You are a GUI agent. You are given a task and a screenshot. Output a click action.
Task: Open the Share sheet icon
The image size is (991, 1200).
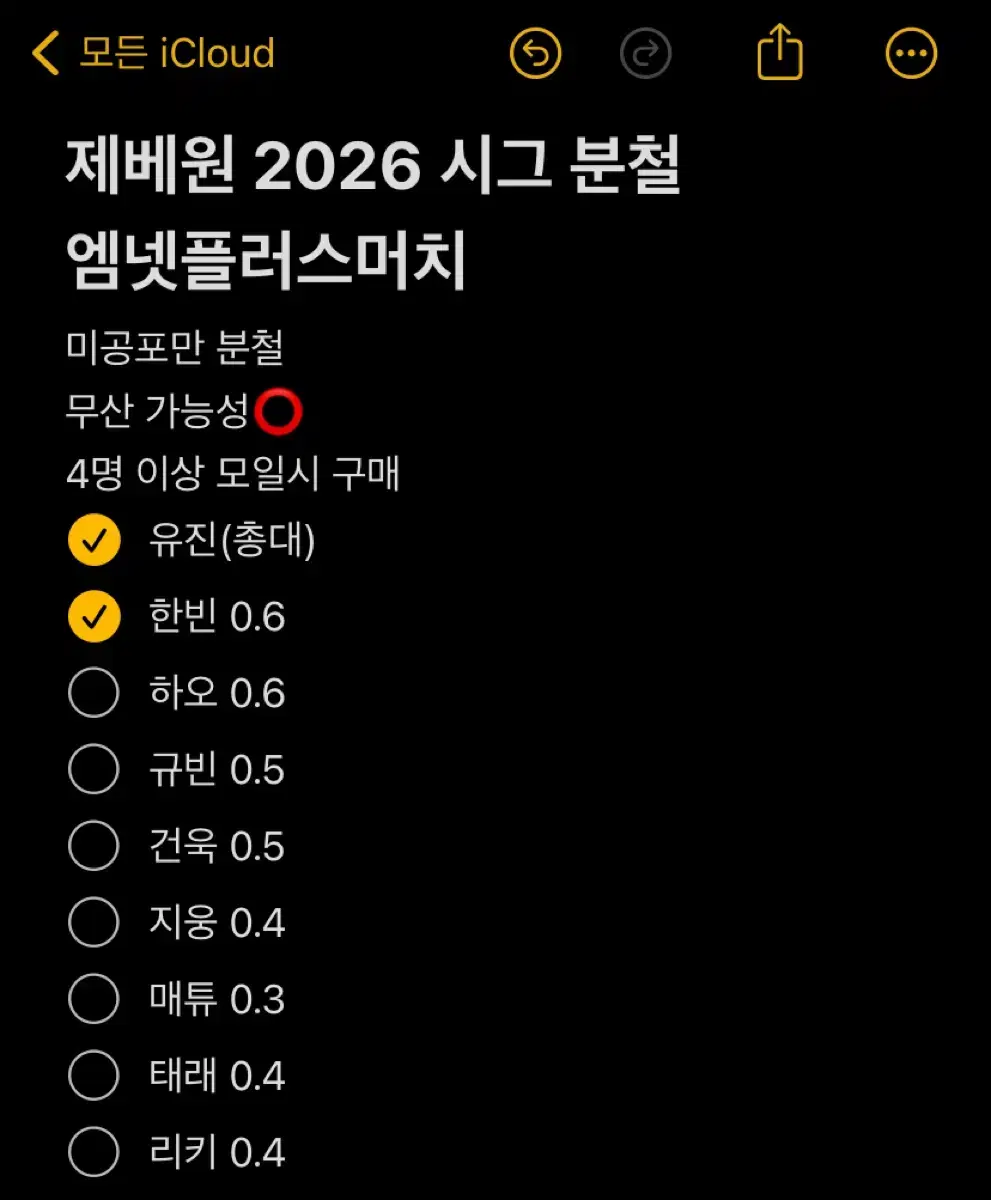(780, 54)
